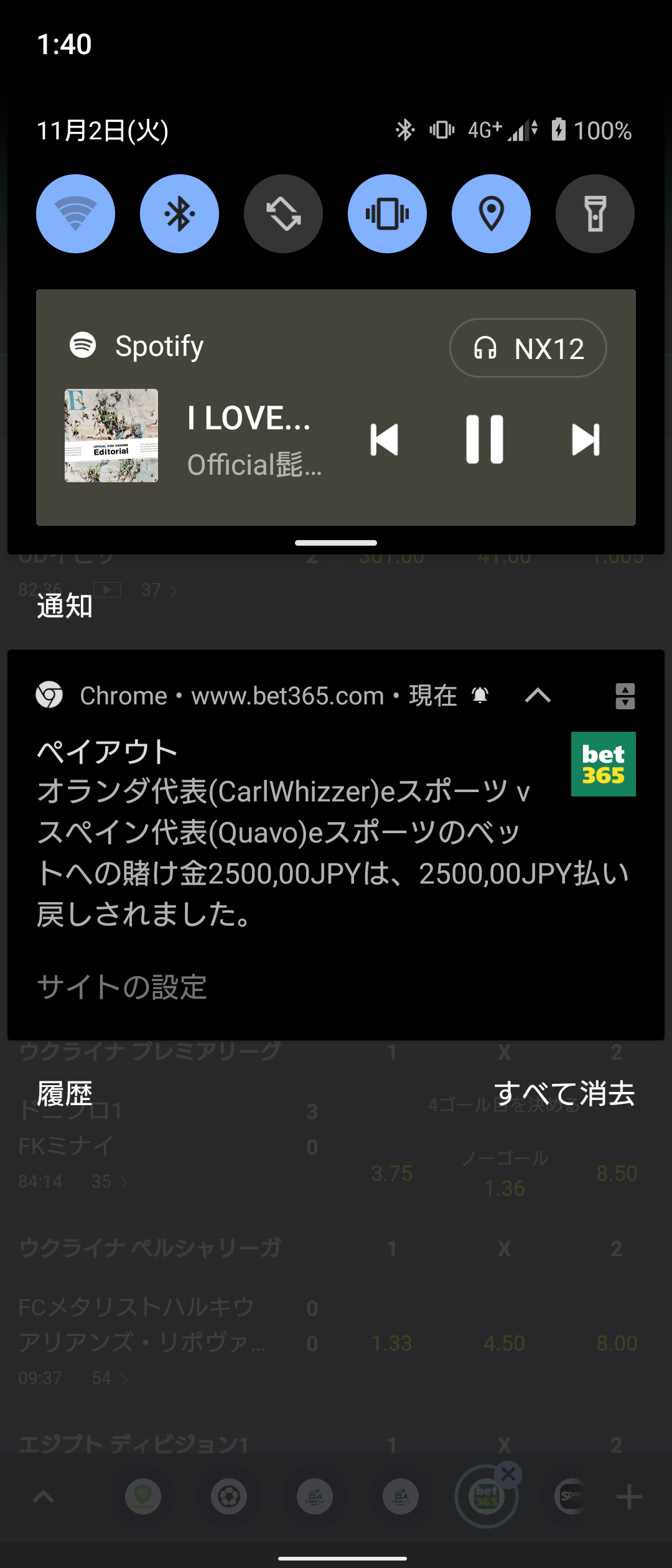Open サイトの設定 for bet365

tap(122, 987)
